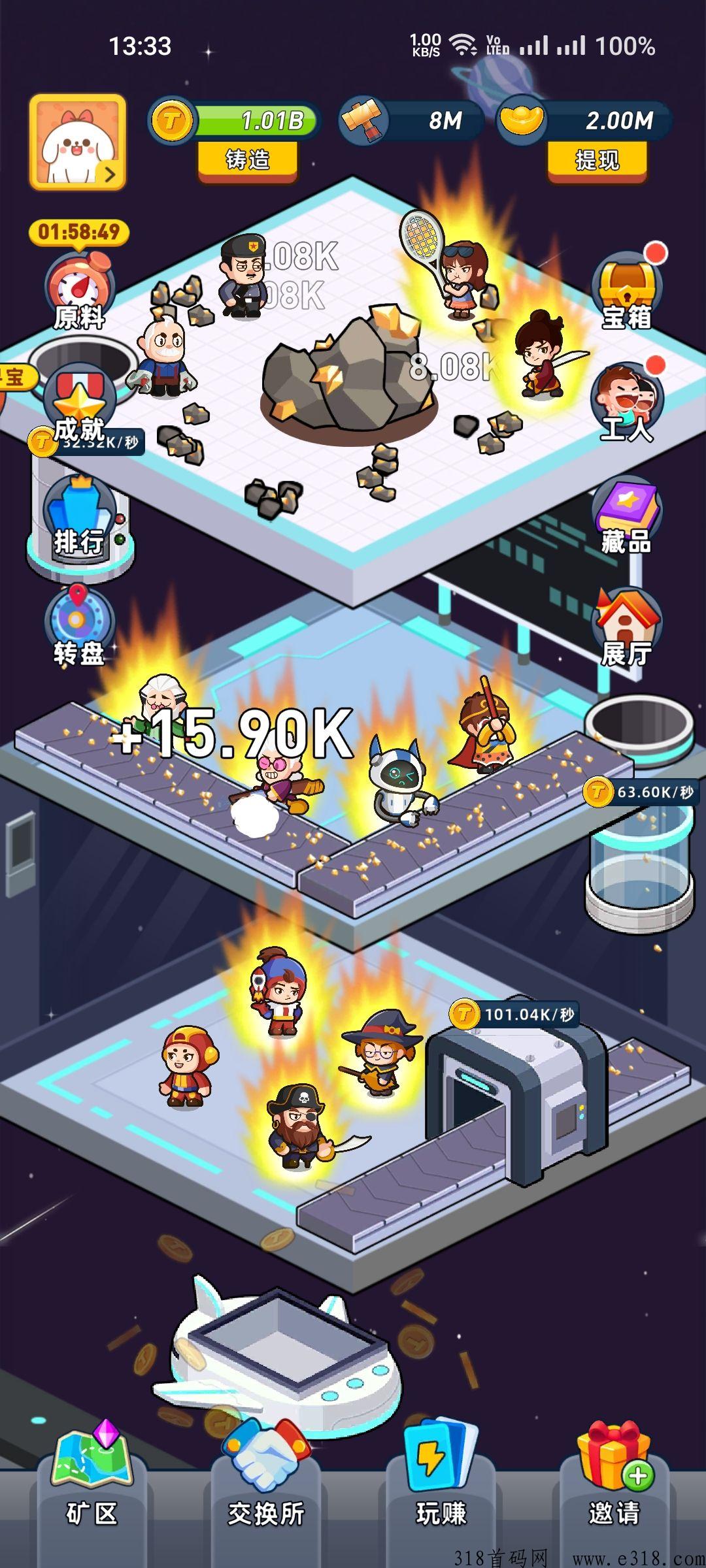This screenshot has height=1568, width=706.
Task: Tap the large ore rock to mine
Action: [348, 378]
